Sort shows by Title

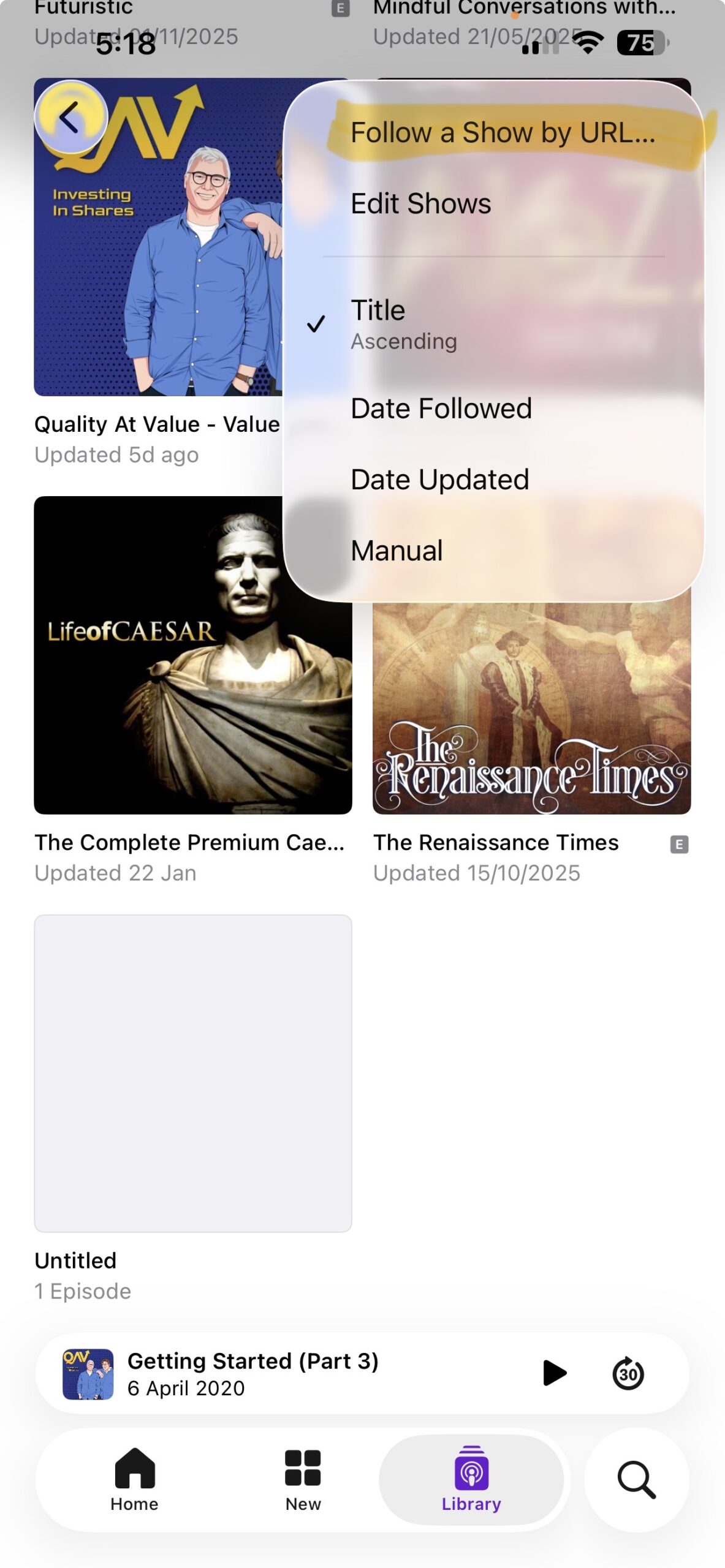tap(404, 324)
